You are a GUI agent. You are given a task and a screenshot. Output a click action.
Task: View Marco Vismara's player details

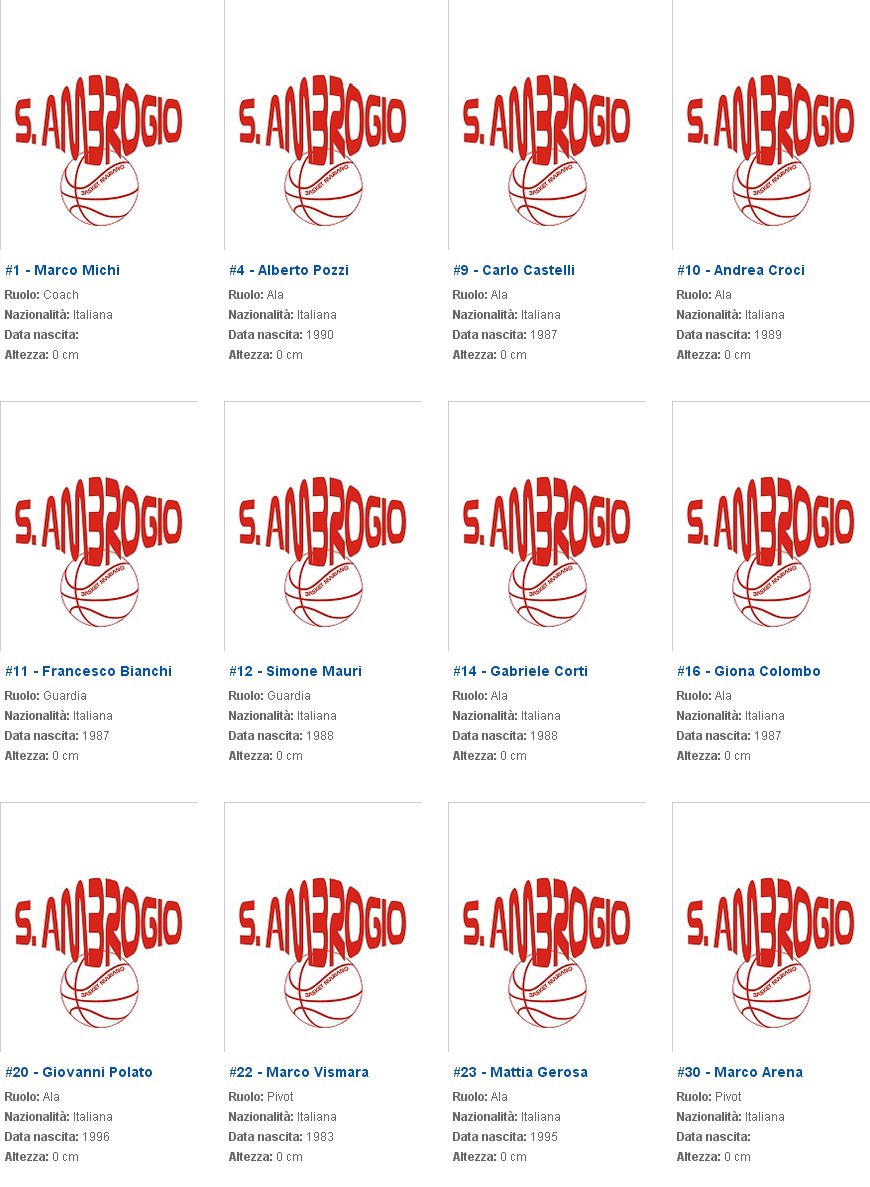tap(299, 1072)
